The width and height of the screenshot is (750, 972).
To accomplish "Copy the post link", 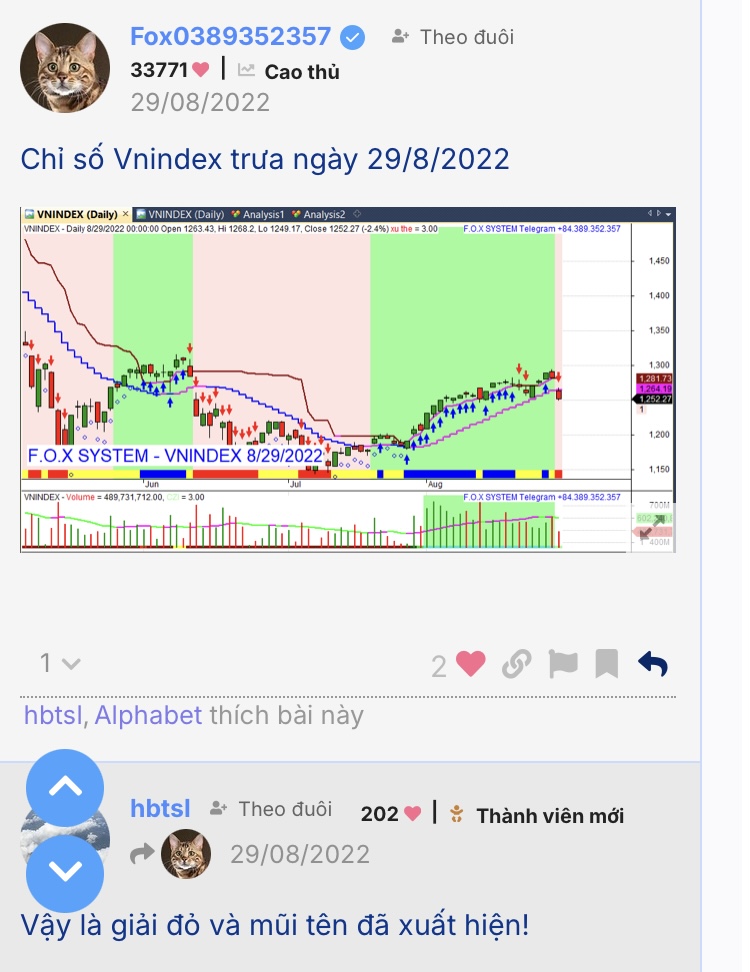I will tap(516, 663).
